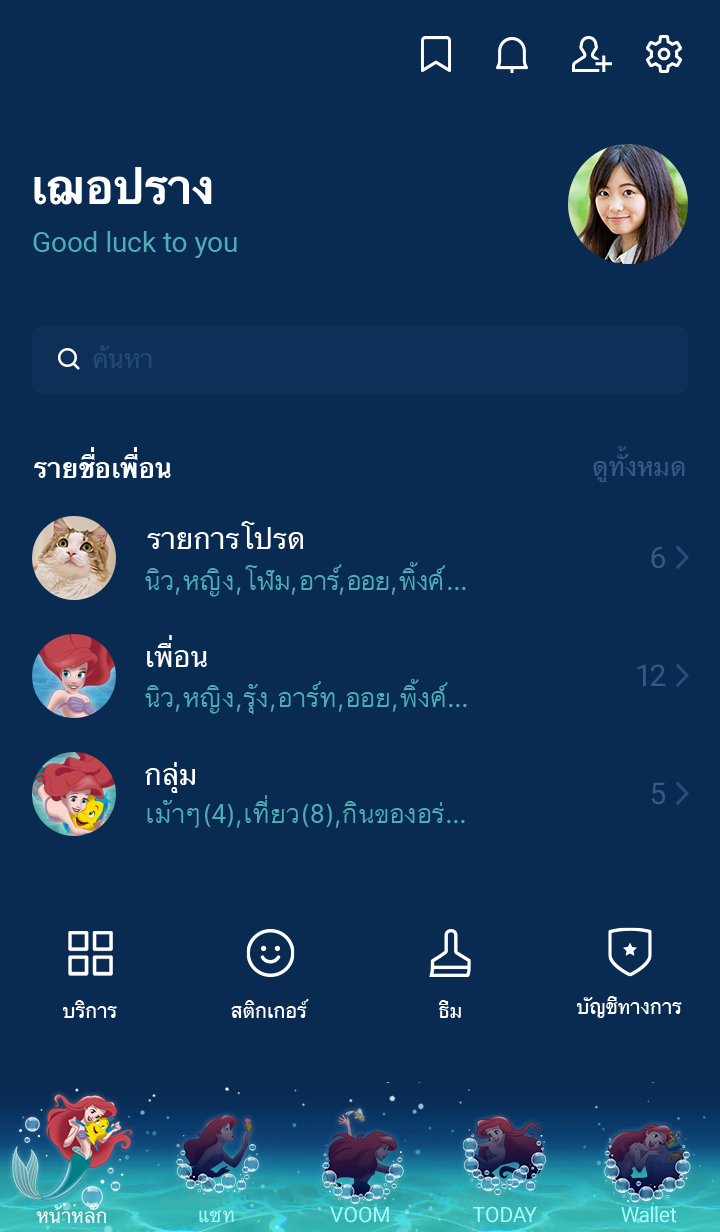Open the กลุ่ม groups list
720x1232 pixels.
tap(360, 794)
